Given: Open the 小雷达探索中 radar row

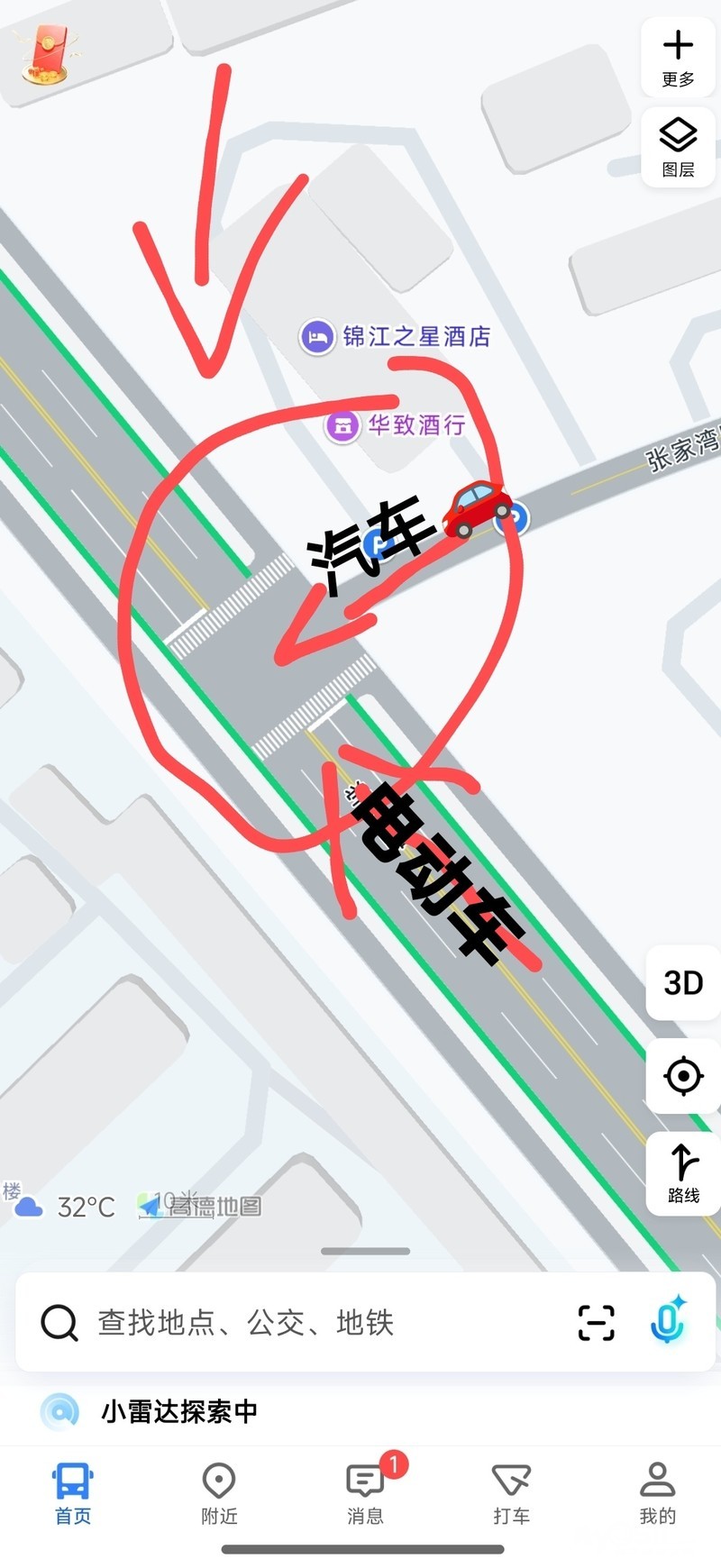Looking at the screenshot, I should pyautogui.click(x=178, y=1411).
